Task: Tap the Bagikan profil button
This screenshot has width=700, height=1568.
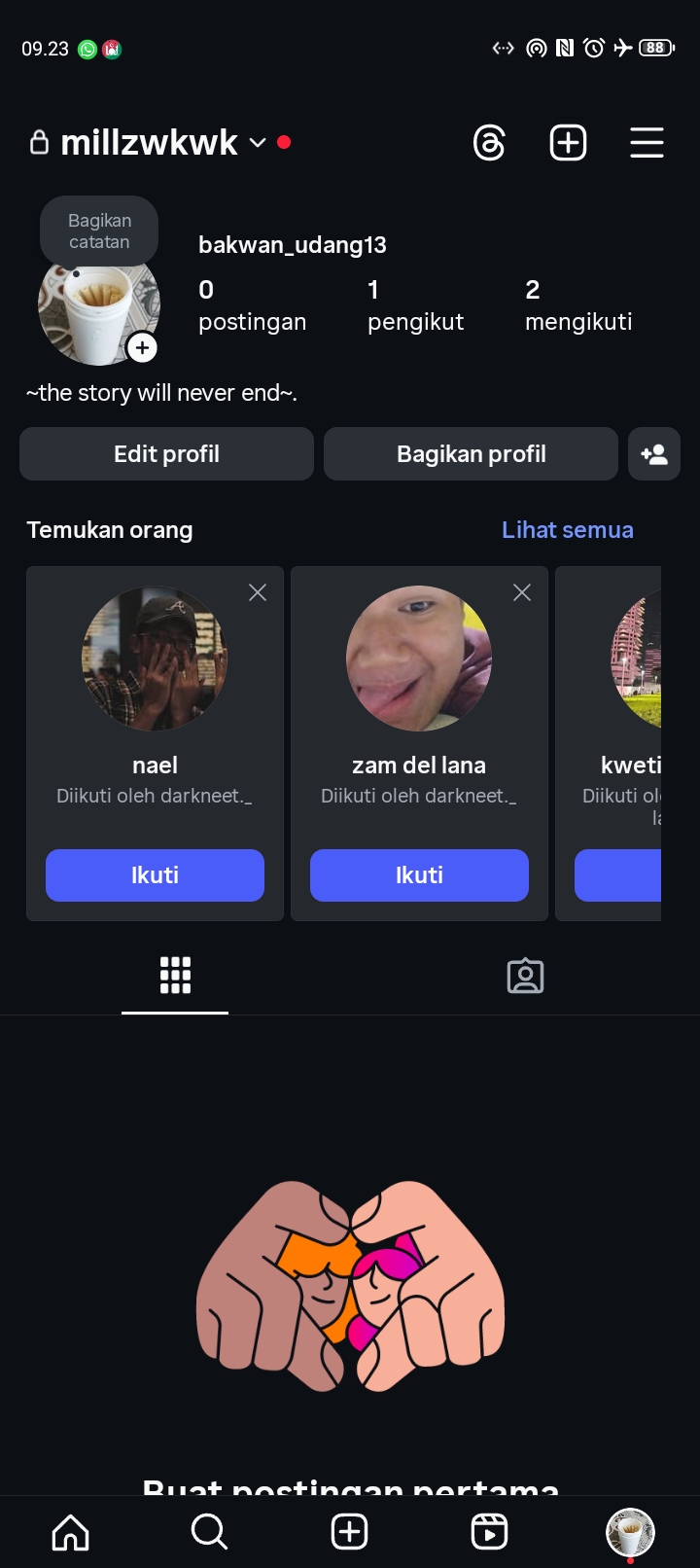Action: pyautogui.click(x=471, y=454)
